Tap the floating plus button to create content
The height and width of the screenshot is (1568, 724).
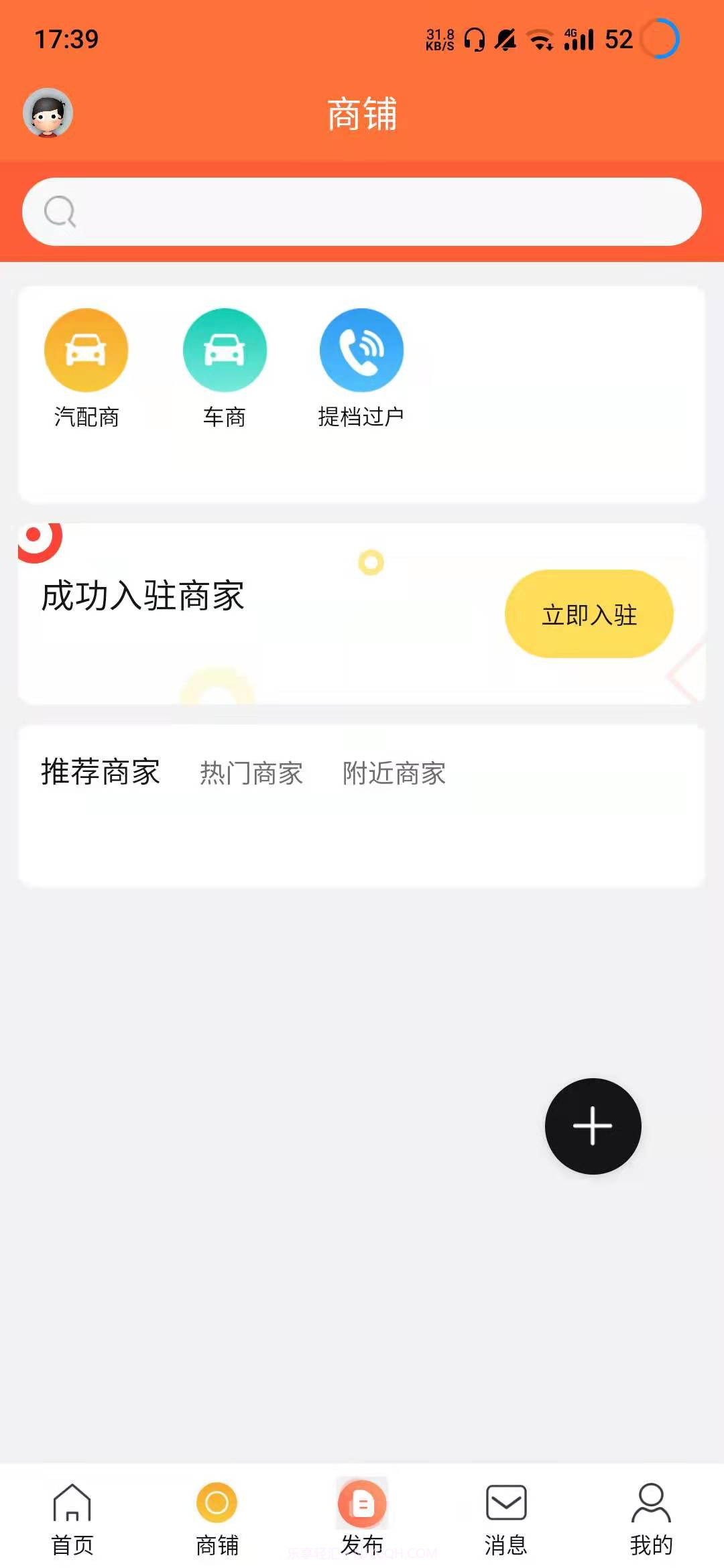593,1126
